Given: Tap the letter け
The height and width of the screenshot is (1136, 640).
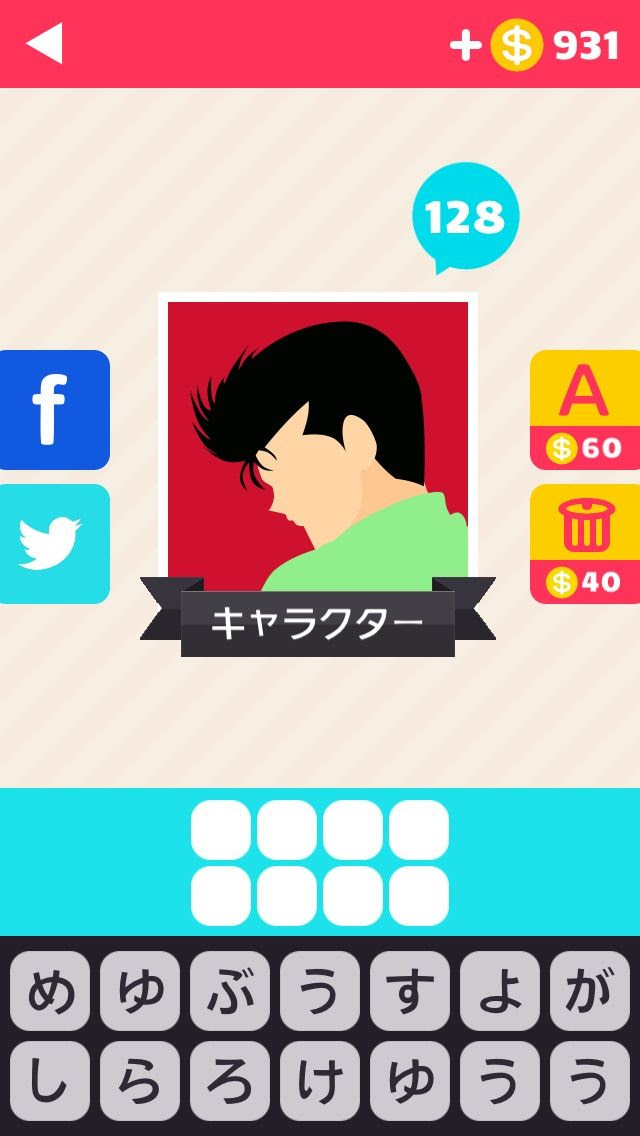Looking at the screenshot, I should pos(320,1081).
